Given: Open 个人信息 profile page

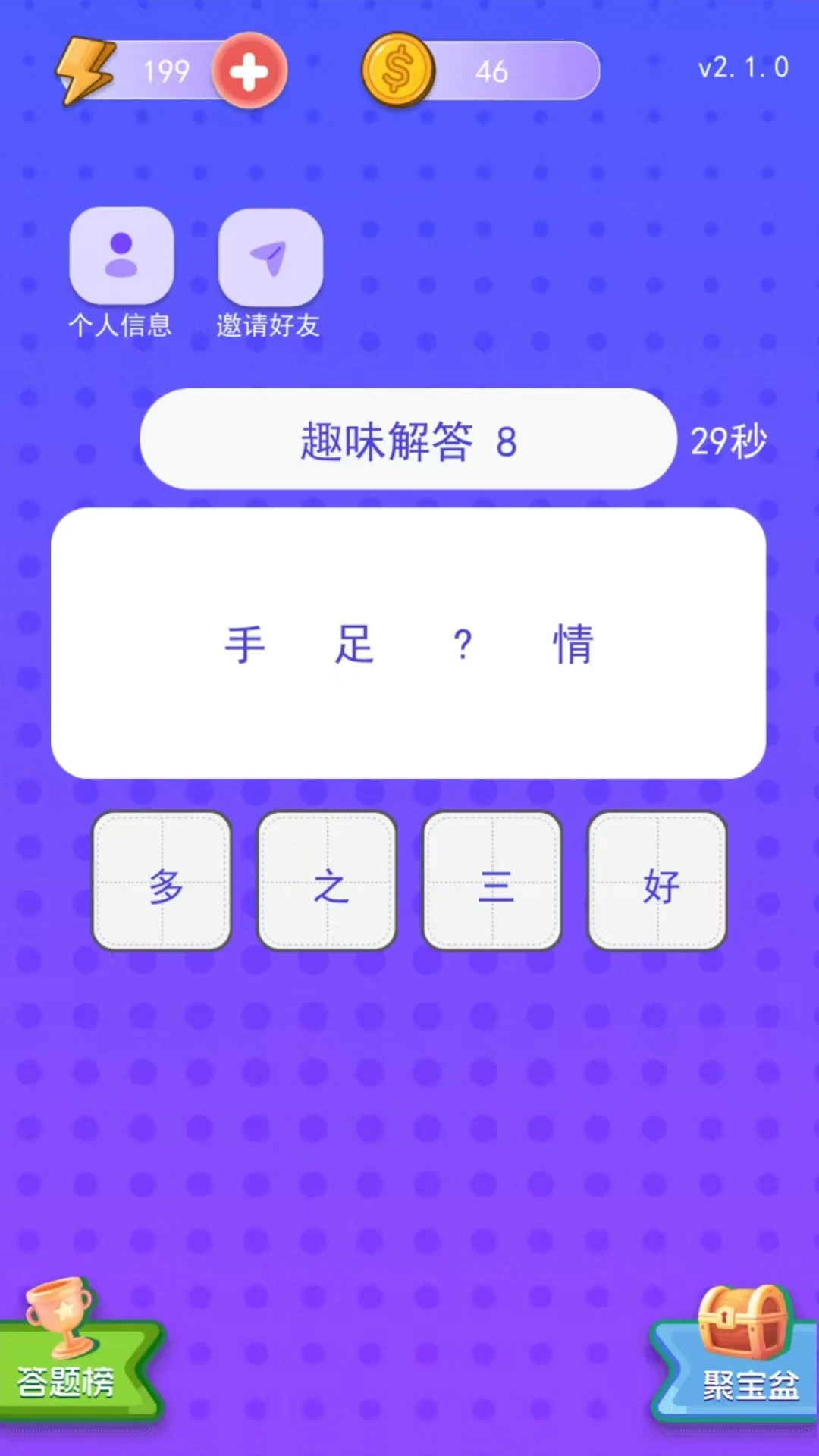Looking at the screenshot, I should (121, 256).
